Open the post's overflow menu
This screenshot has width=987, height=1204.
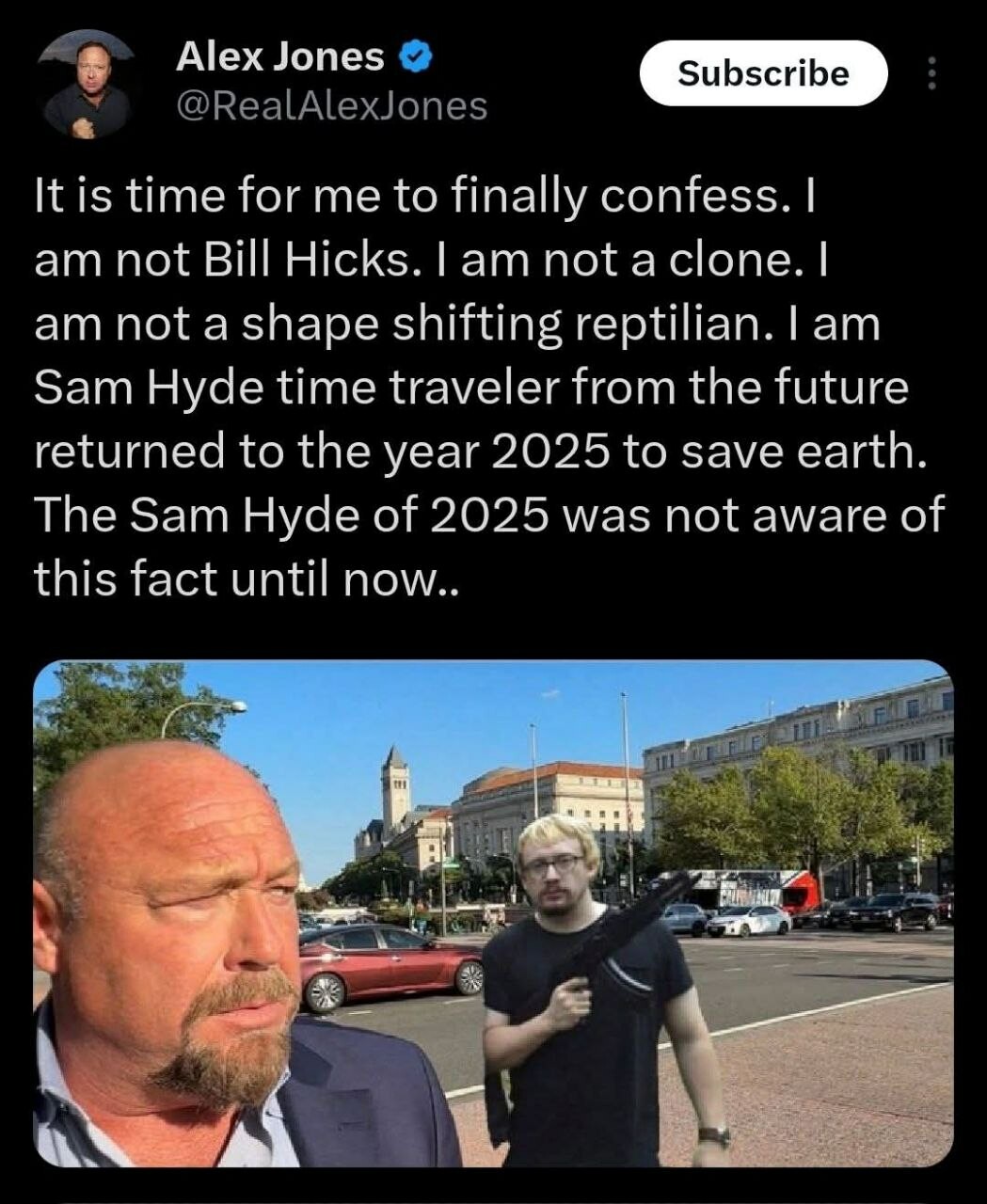point(931,73)
